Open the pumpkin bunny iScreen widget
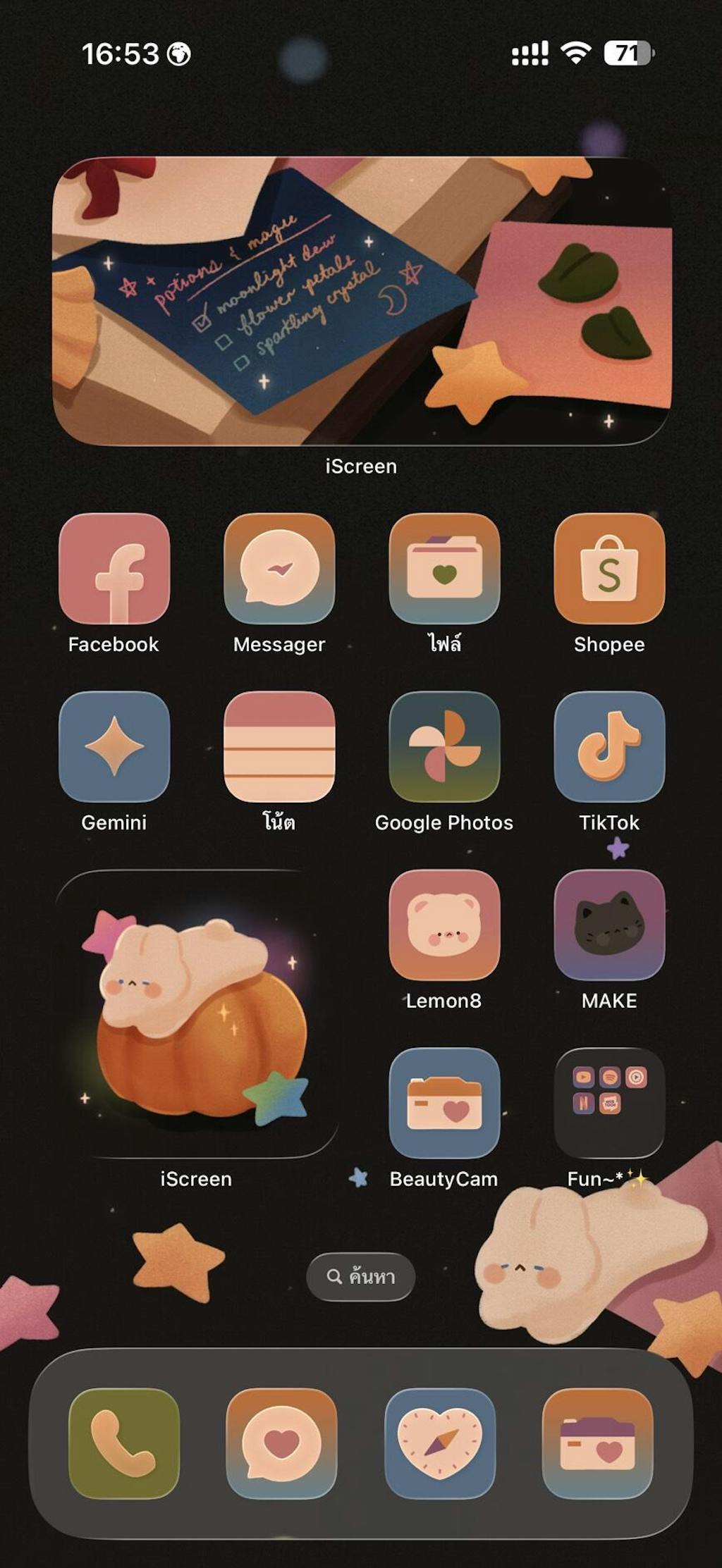The width and height of the screenshot is (722, 1568). (x=196, y=1013)
